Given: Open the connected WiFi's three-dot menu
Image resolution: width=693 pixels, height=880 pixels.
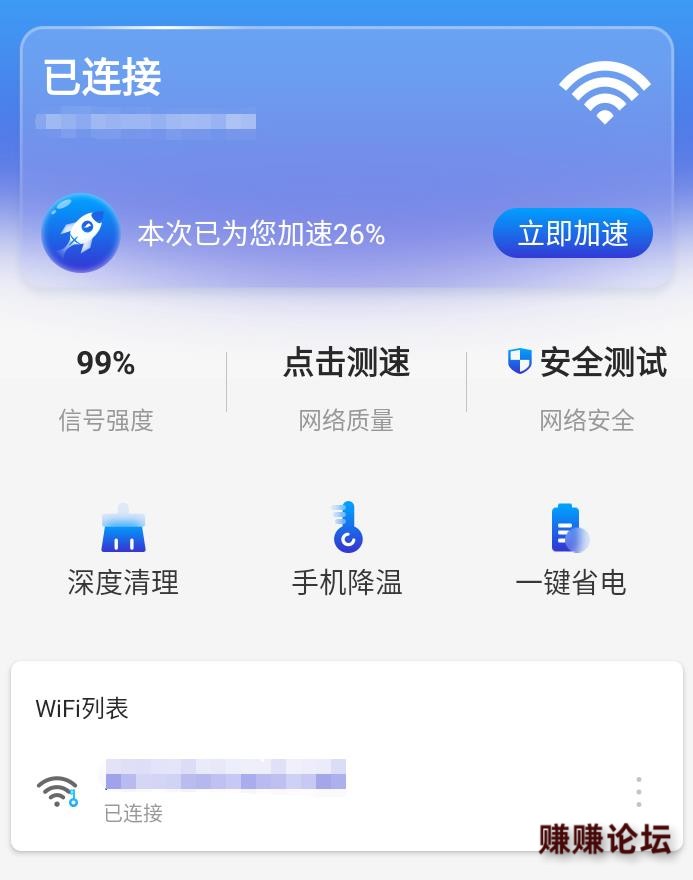Looking at the screenshot, I should click(x=639, y=792).
